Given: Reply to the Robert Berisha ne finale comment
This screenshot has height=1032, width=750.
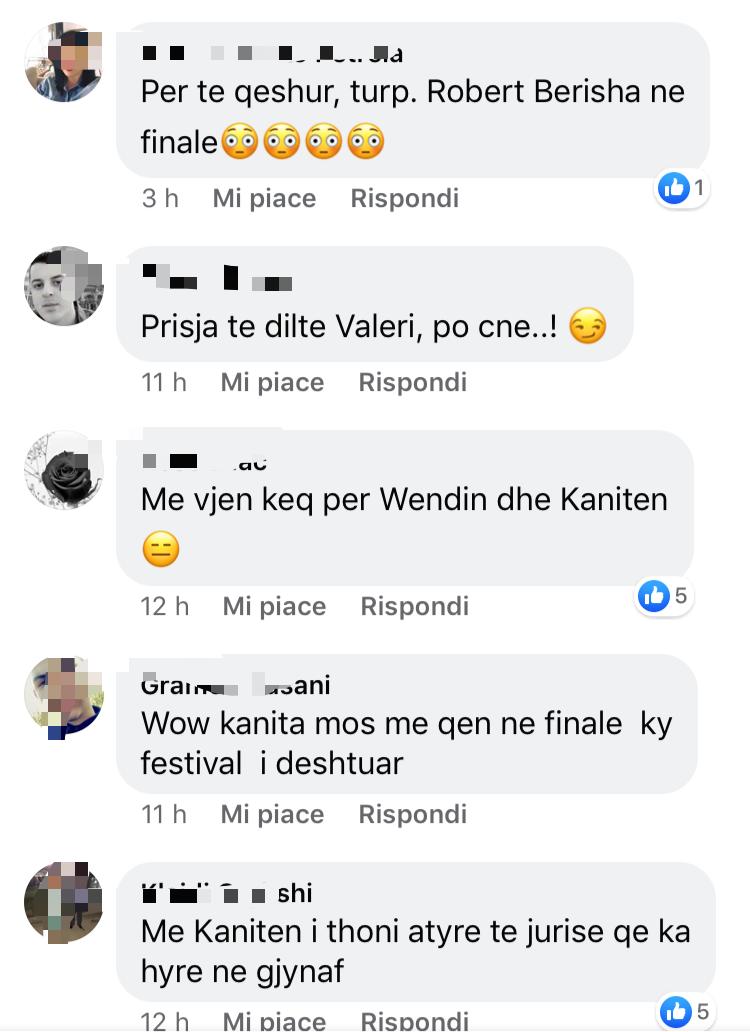Looking at the screenshot, I should click(404, 198).
